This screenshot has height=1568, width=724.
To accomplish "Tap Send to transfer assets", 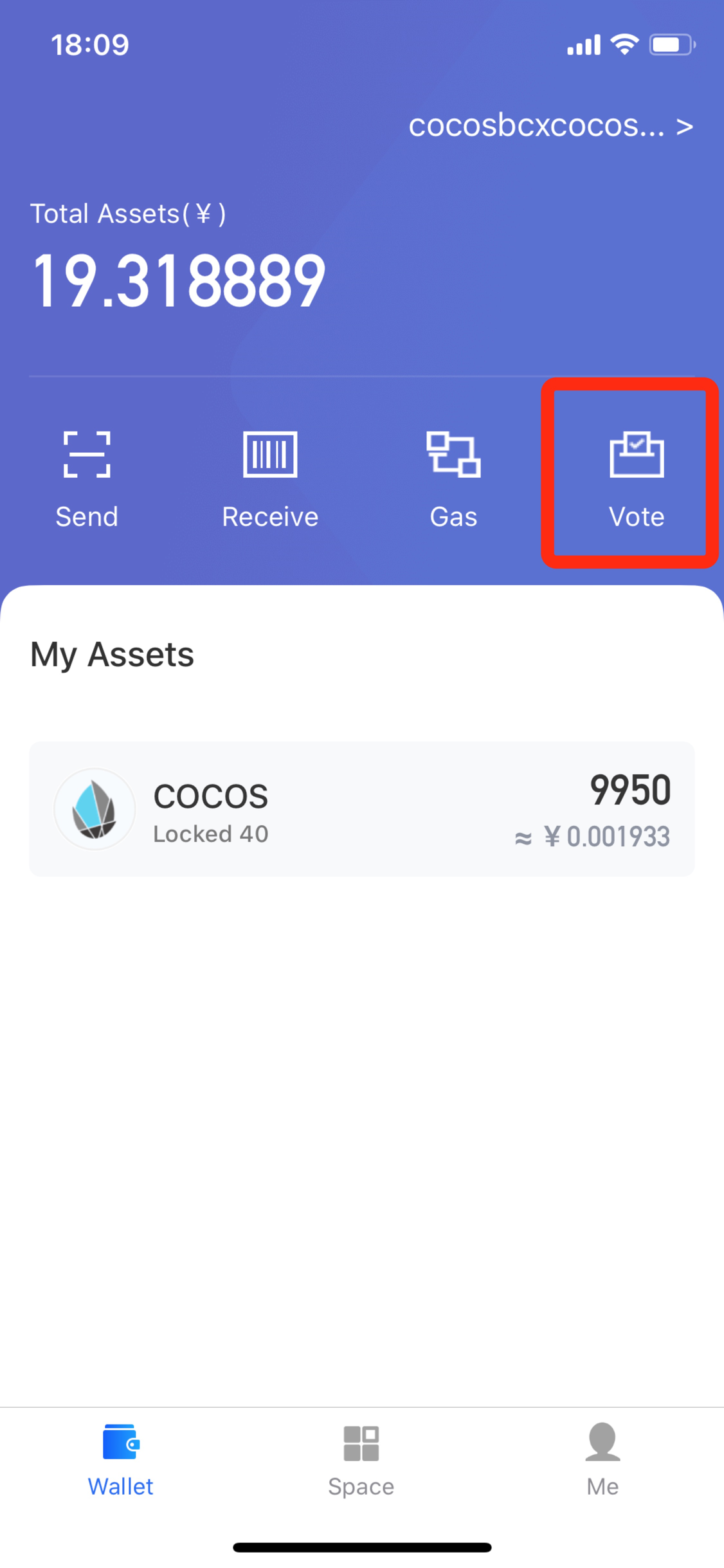I will (87, 479).
